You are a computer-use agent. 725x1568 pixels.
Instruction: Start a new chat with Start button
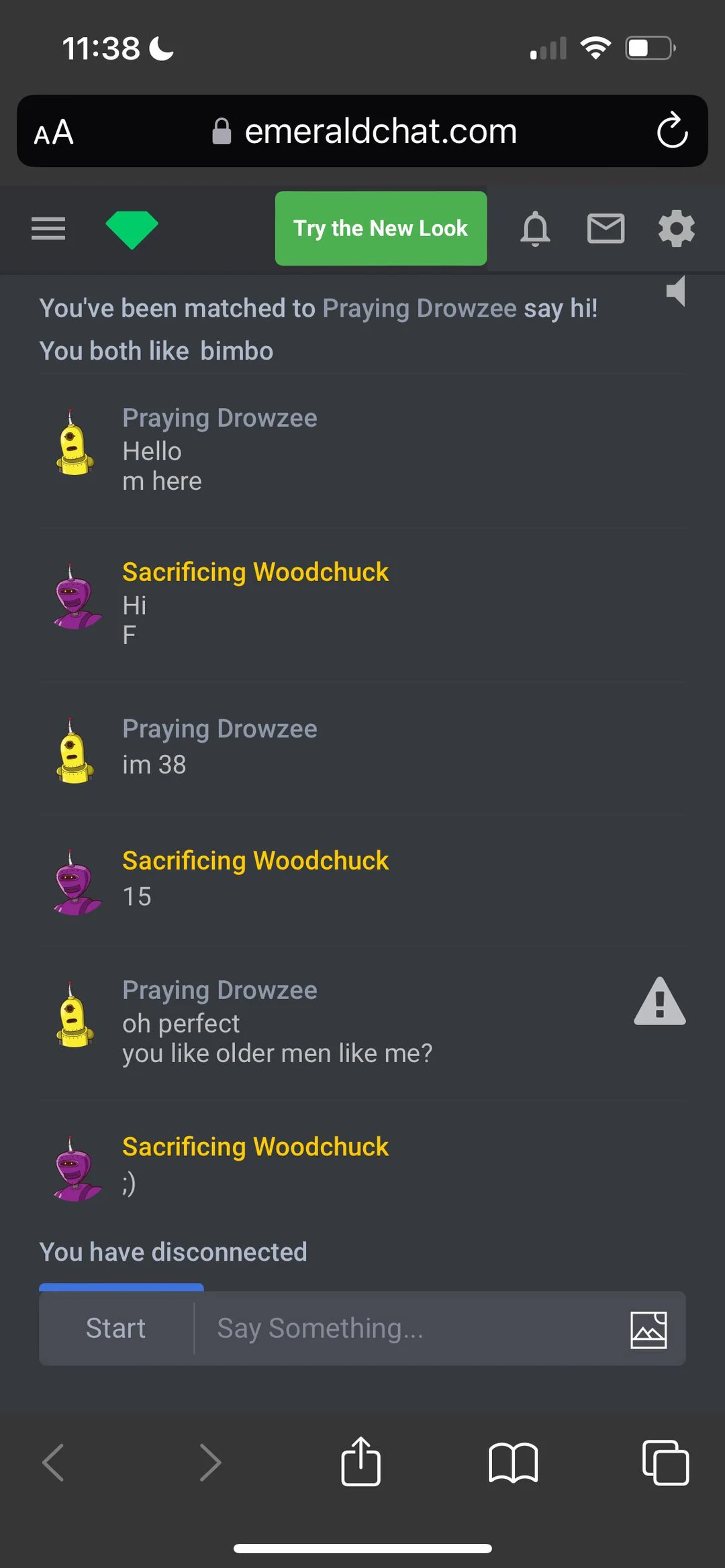[115, 1328]
